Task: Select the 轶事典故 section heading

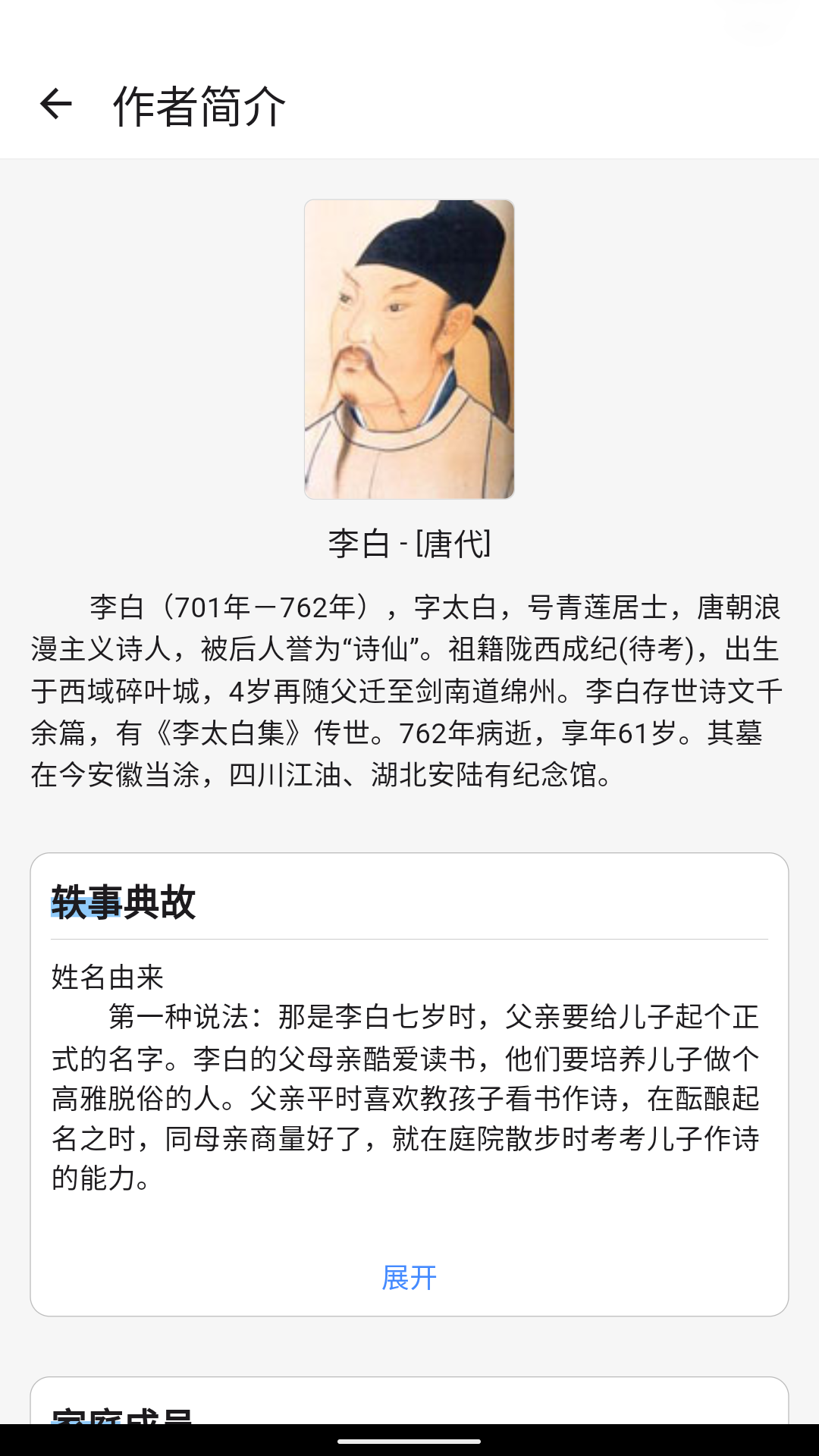Action: (x=121, y=902)
